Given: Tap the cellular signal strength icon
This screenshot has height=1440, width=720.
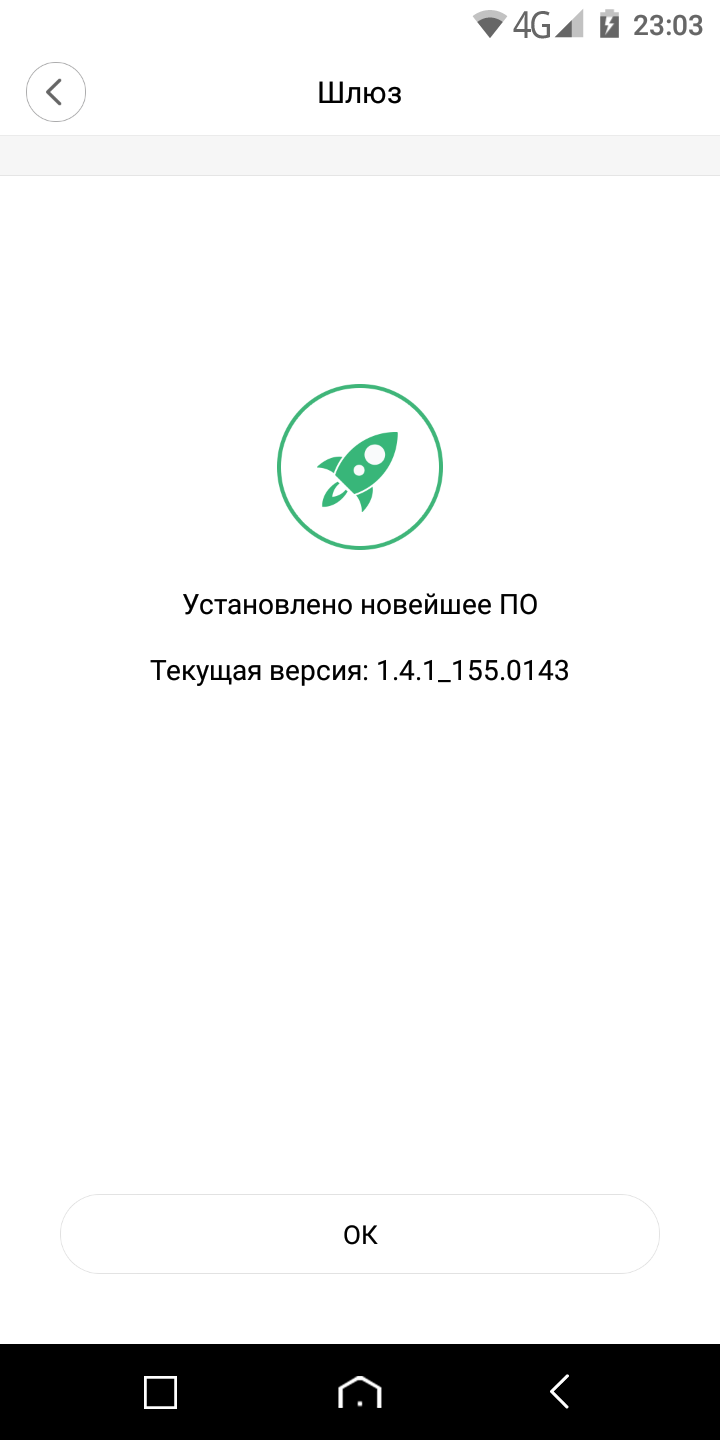Looking at the screenshot, I should pyautogui.click(x=570, y=26).
